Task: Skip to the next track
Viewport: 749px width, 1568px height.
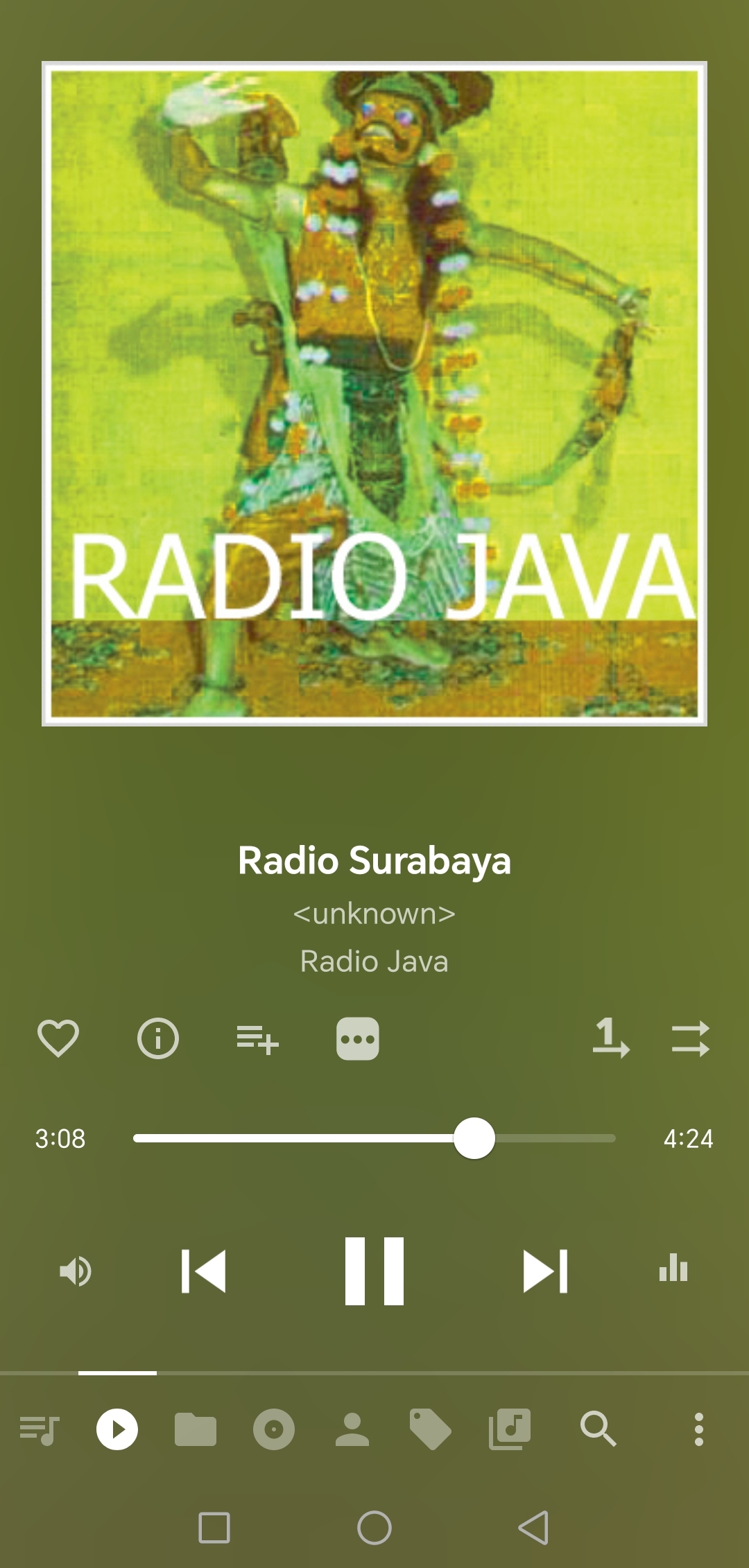Action: (x=545, y=1271)
